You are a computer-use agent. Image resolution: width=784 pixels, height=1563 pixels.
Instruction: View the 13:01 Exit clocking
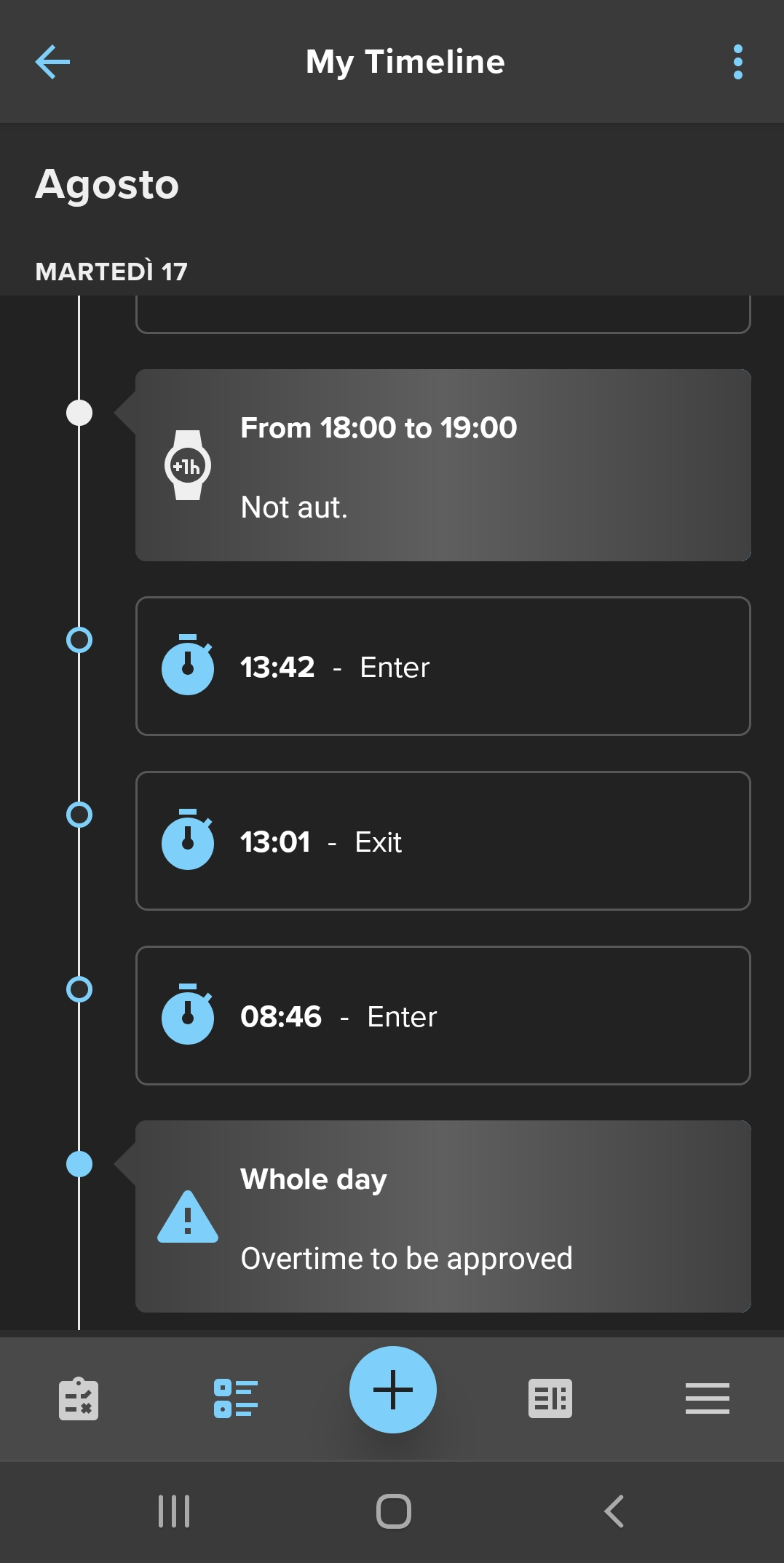(443, 841)
